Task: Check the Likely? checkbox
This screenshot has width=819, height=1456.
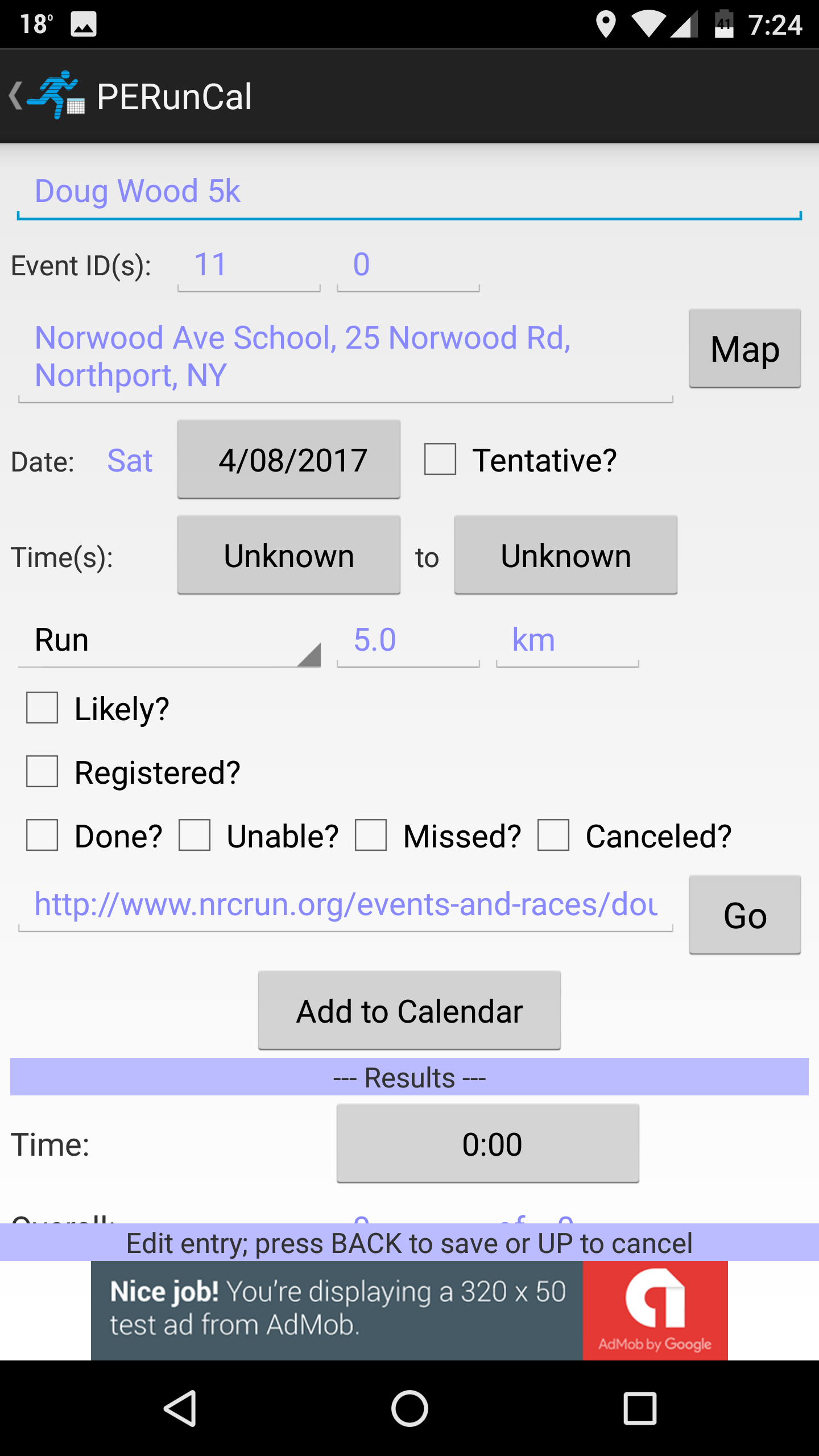Action: click(x=41, y=708)
